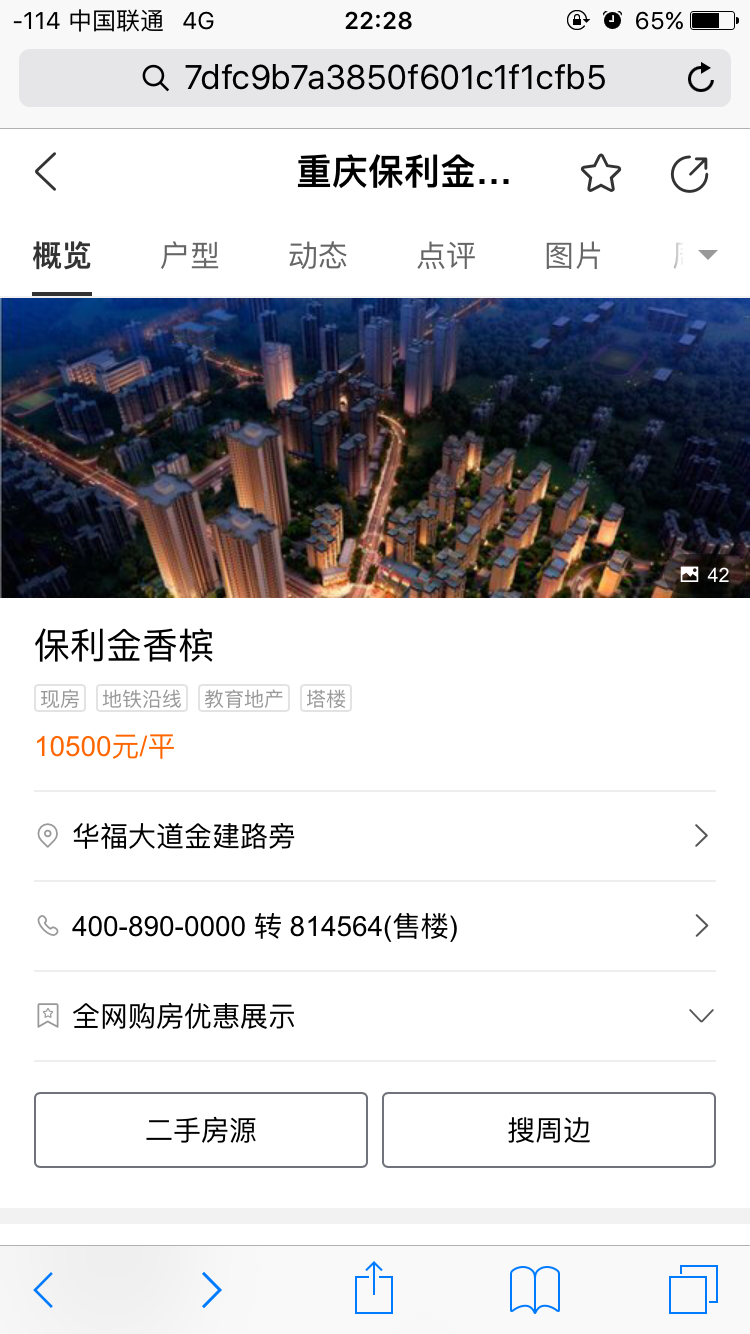Open the photo gallery showing 42 images

pos(702,575)
